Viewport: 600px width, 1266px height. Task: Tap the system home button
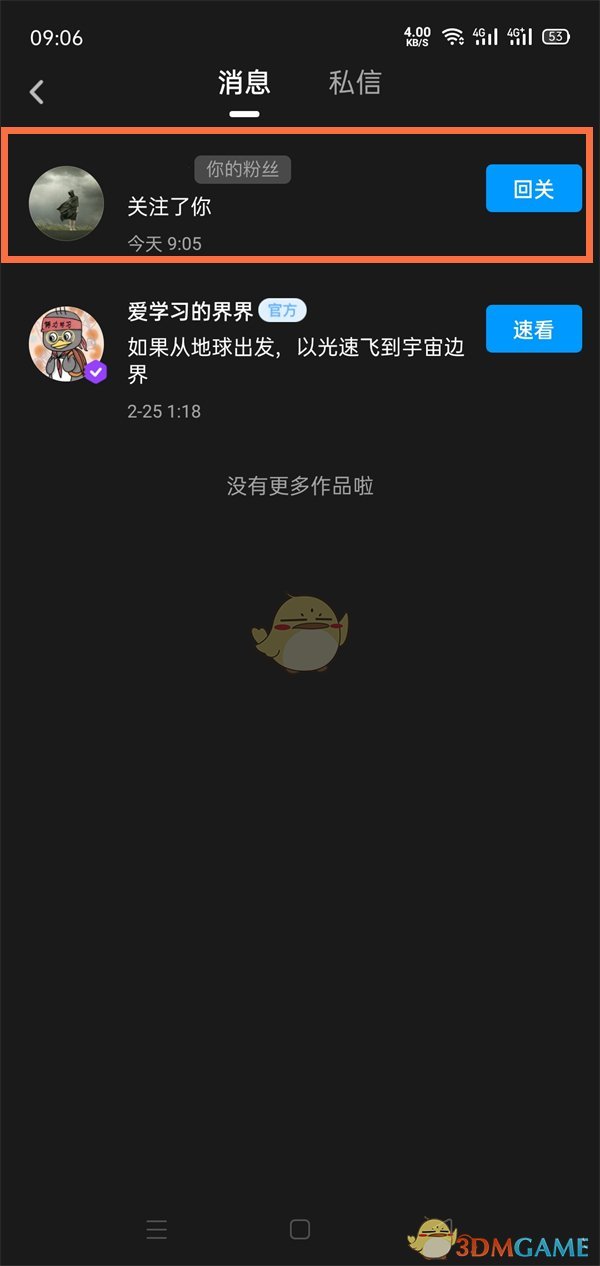coord(300,1229)
